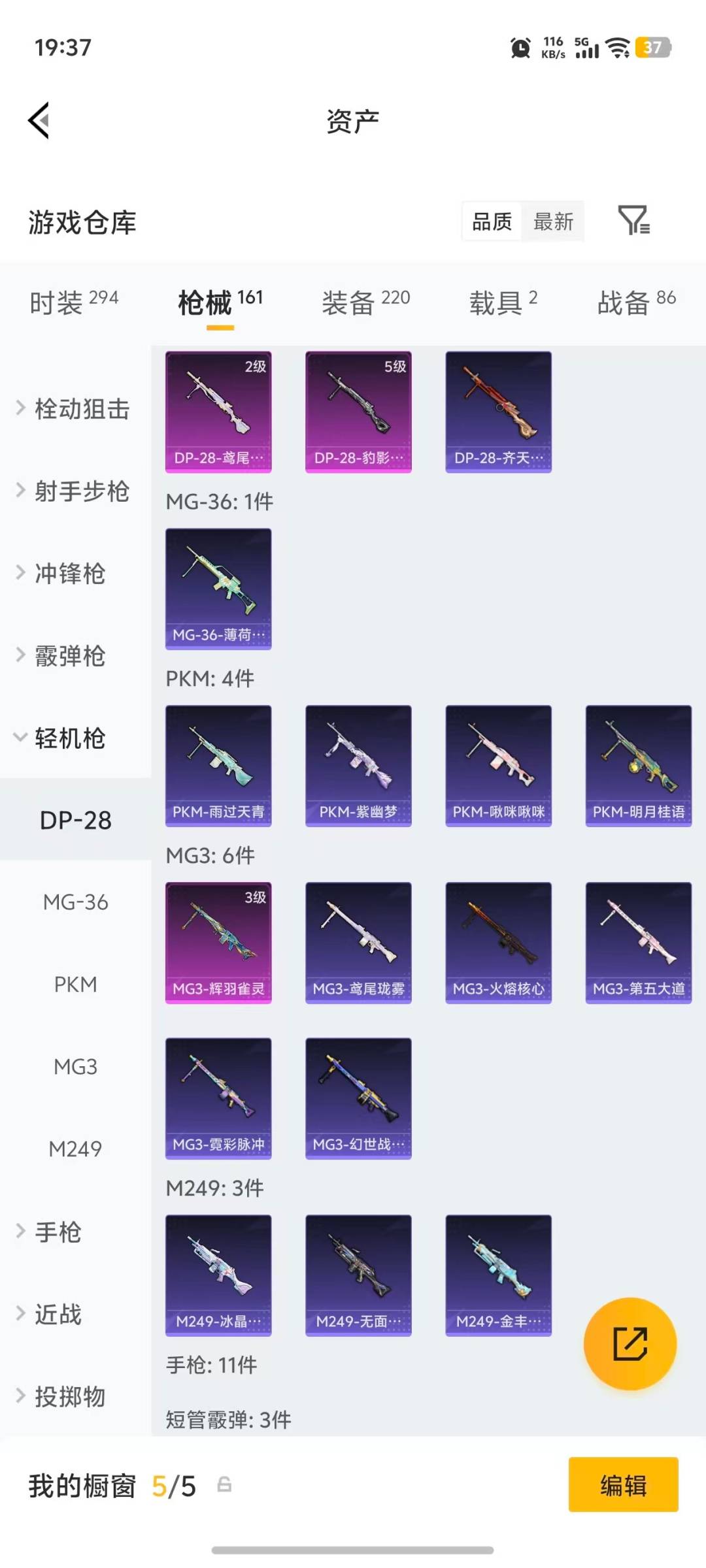The image size is (706, 1568).
Task: Open the MG3-辉羽雀灵 skin card
Action: 218,941
